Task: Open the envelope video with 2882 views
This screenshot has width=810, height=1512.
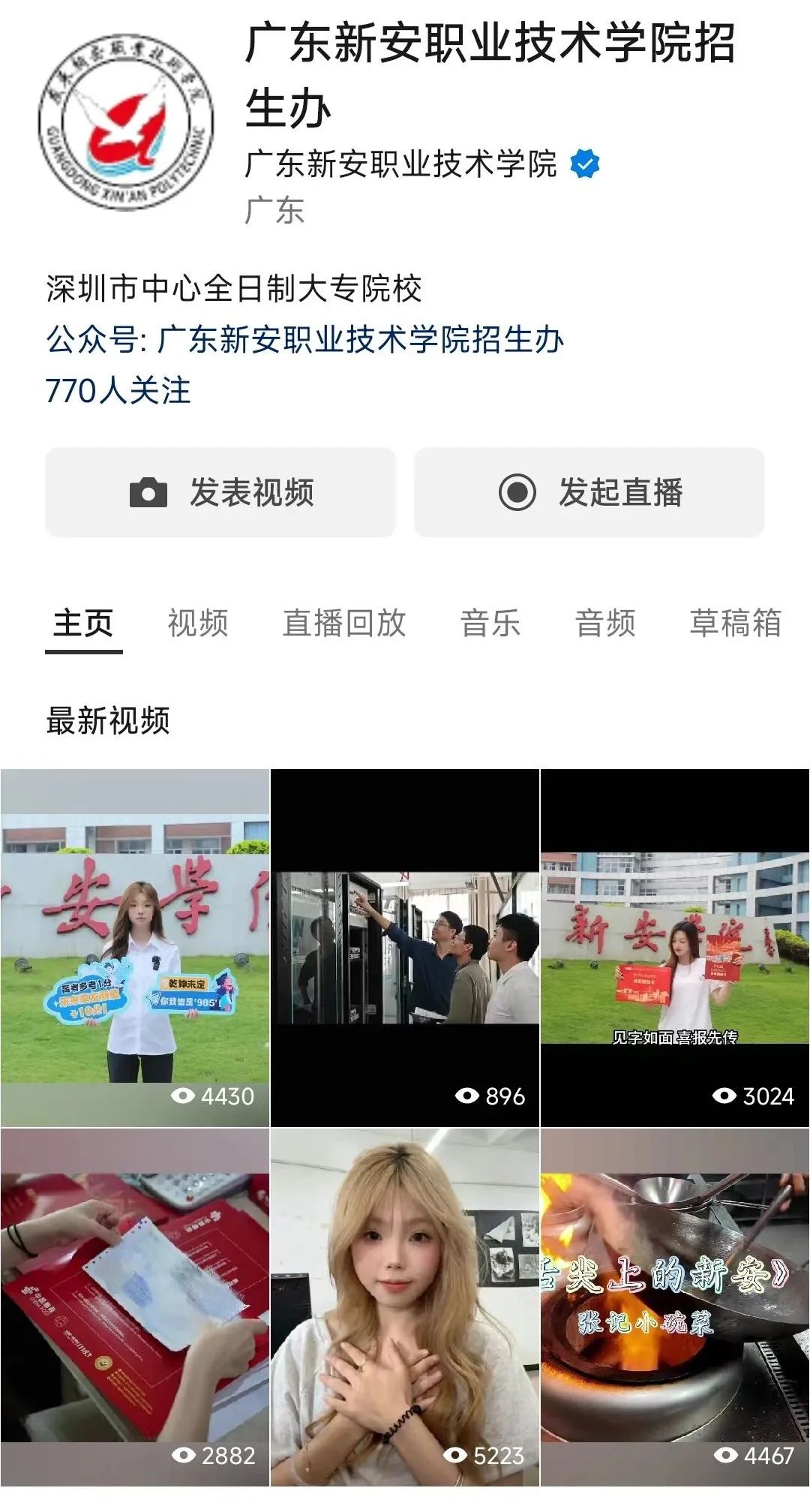Action: pos(135,1306)
